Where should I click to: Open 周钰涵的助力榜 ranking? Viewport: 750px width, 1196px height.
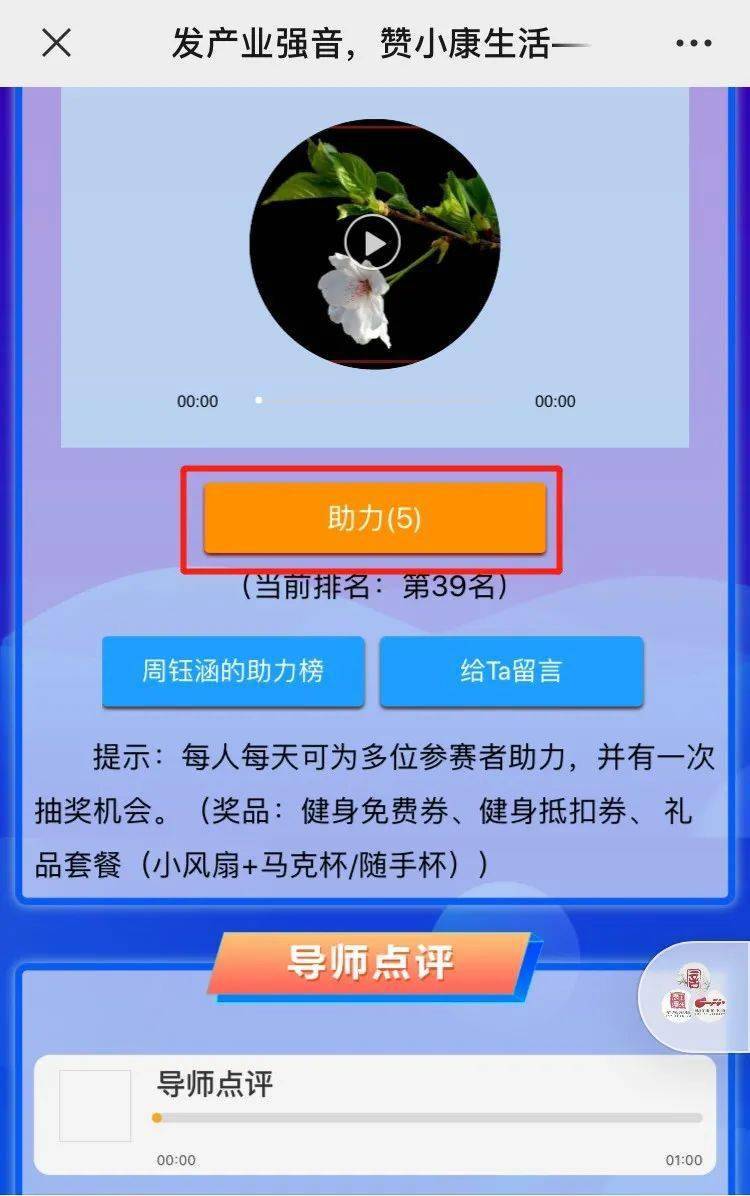tap(233, 671)
